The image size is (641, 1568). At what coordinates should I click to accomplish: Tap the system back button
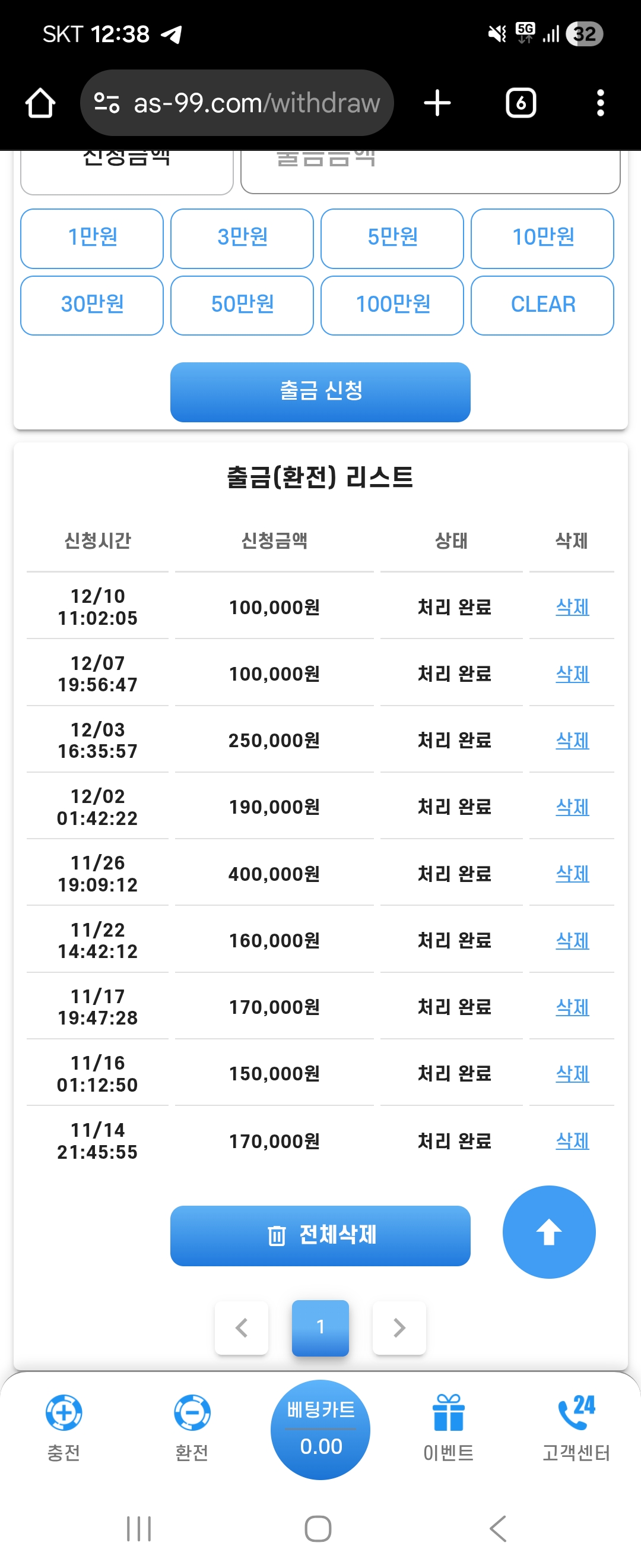[498, 1528]
